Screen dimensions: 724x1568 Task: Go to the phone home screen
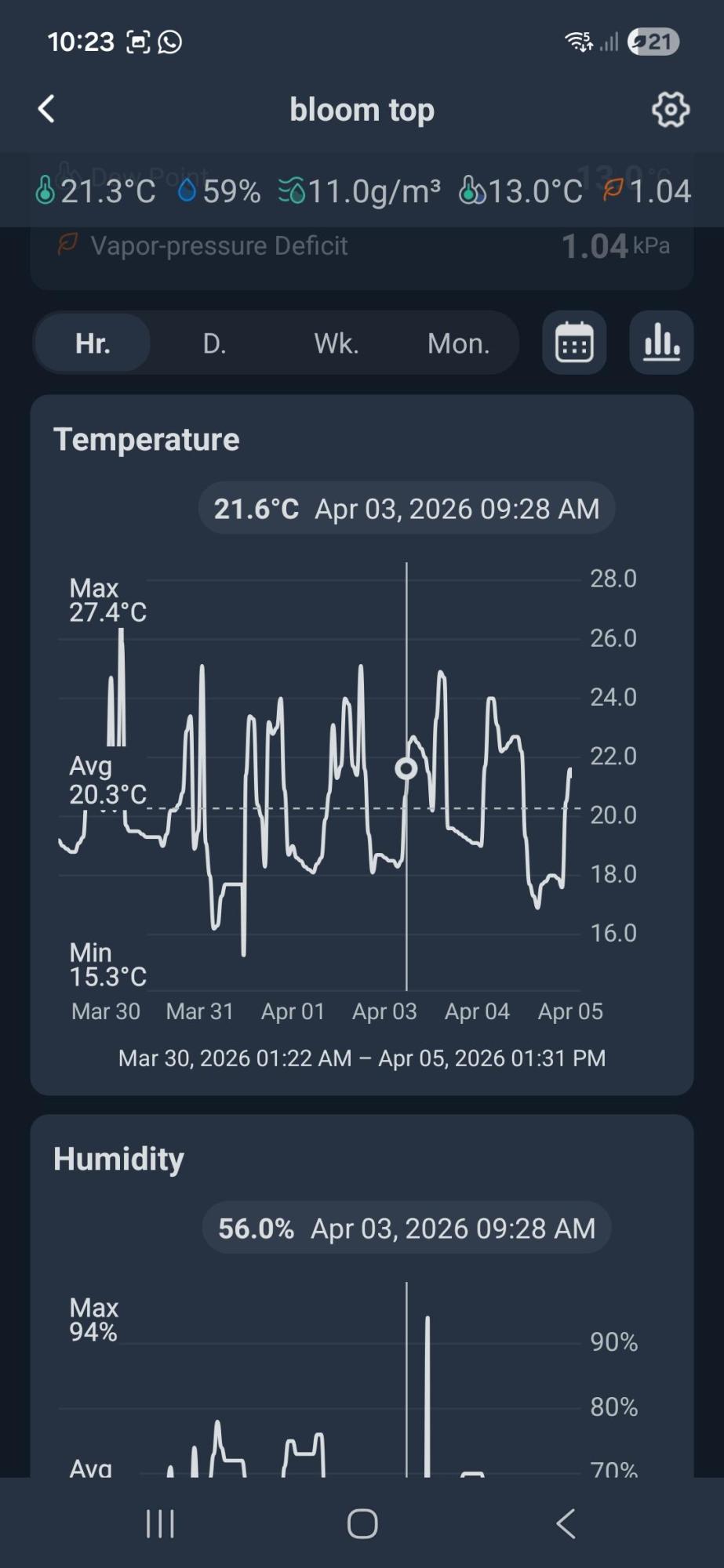click(362, 1524)
